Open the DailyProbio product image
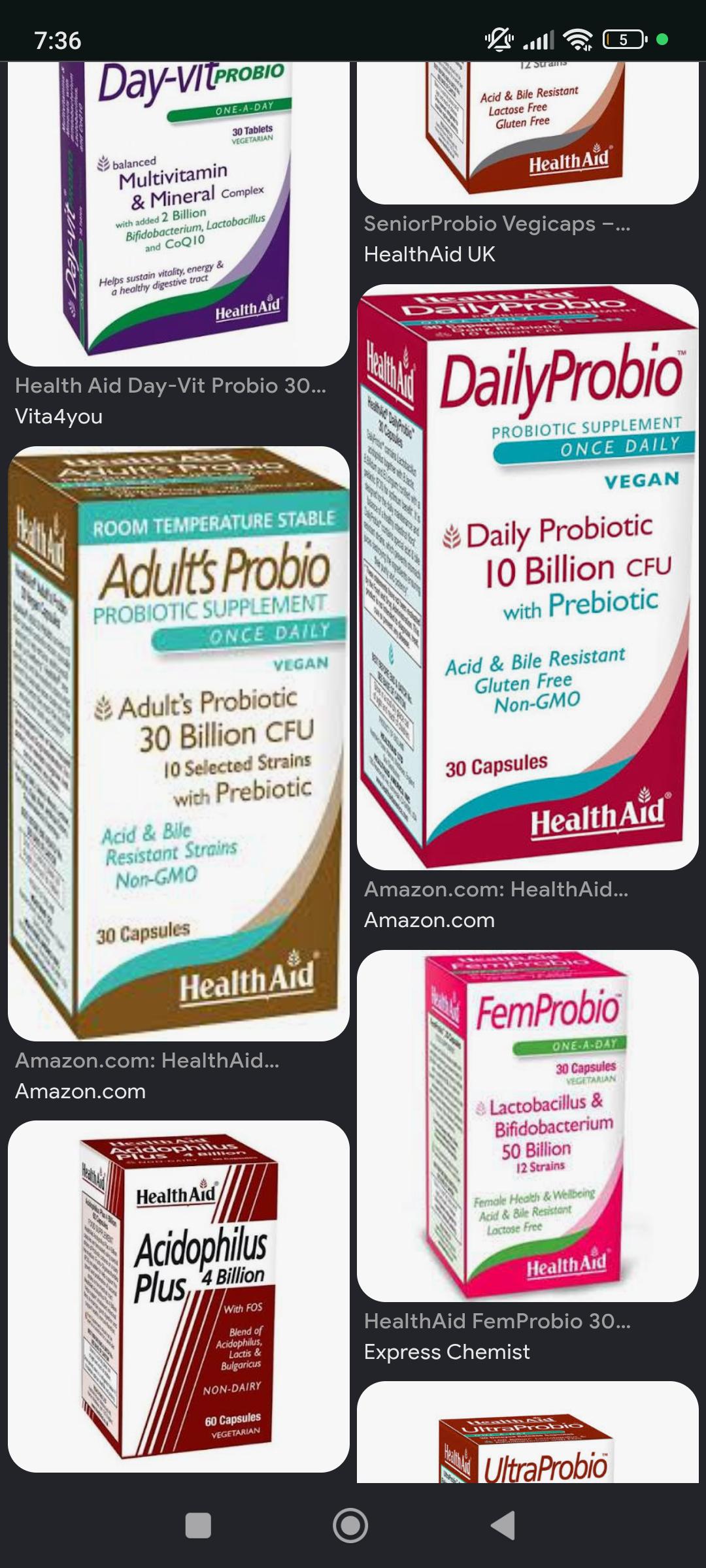The width and height of the screenshot is (706, 1568). pos(528,577)
